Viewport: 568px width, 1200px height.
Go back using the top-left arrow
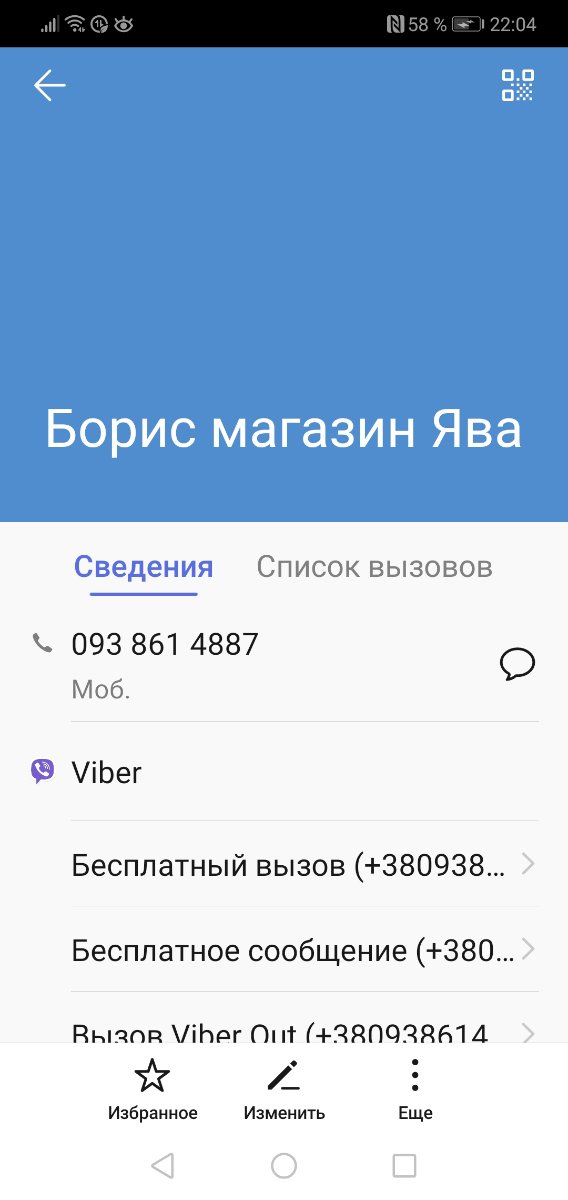coord(49,86)
